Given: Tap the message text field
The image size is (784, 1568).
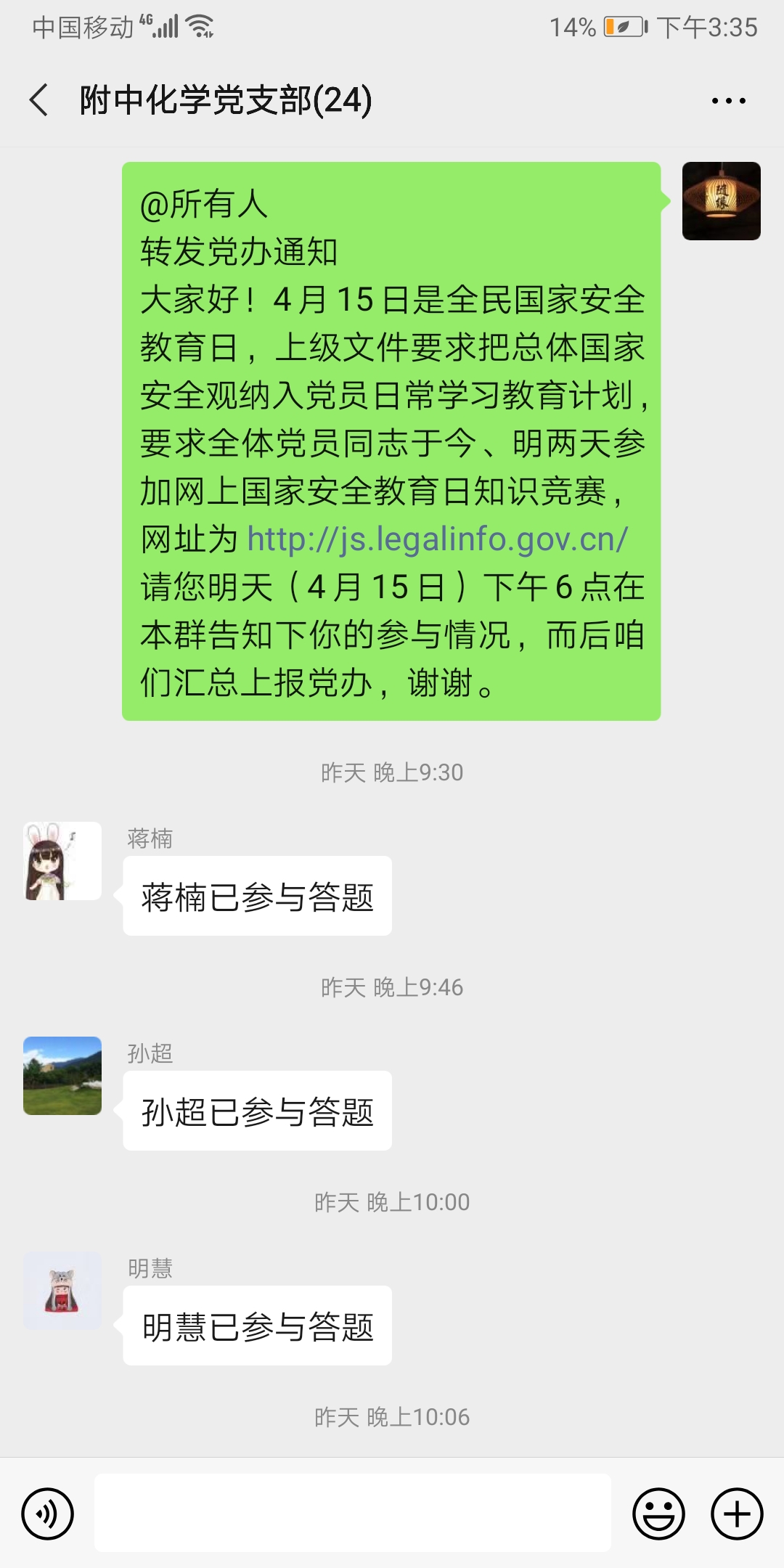Looking at the screenshot, I should click(352, 1513).
